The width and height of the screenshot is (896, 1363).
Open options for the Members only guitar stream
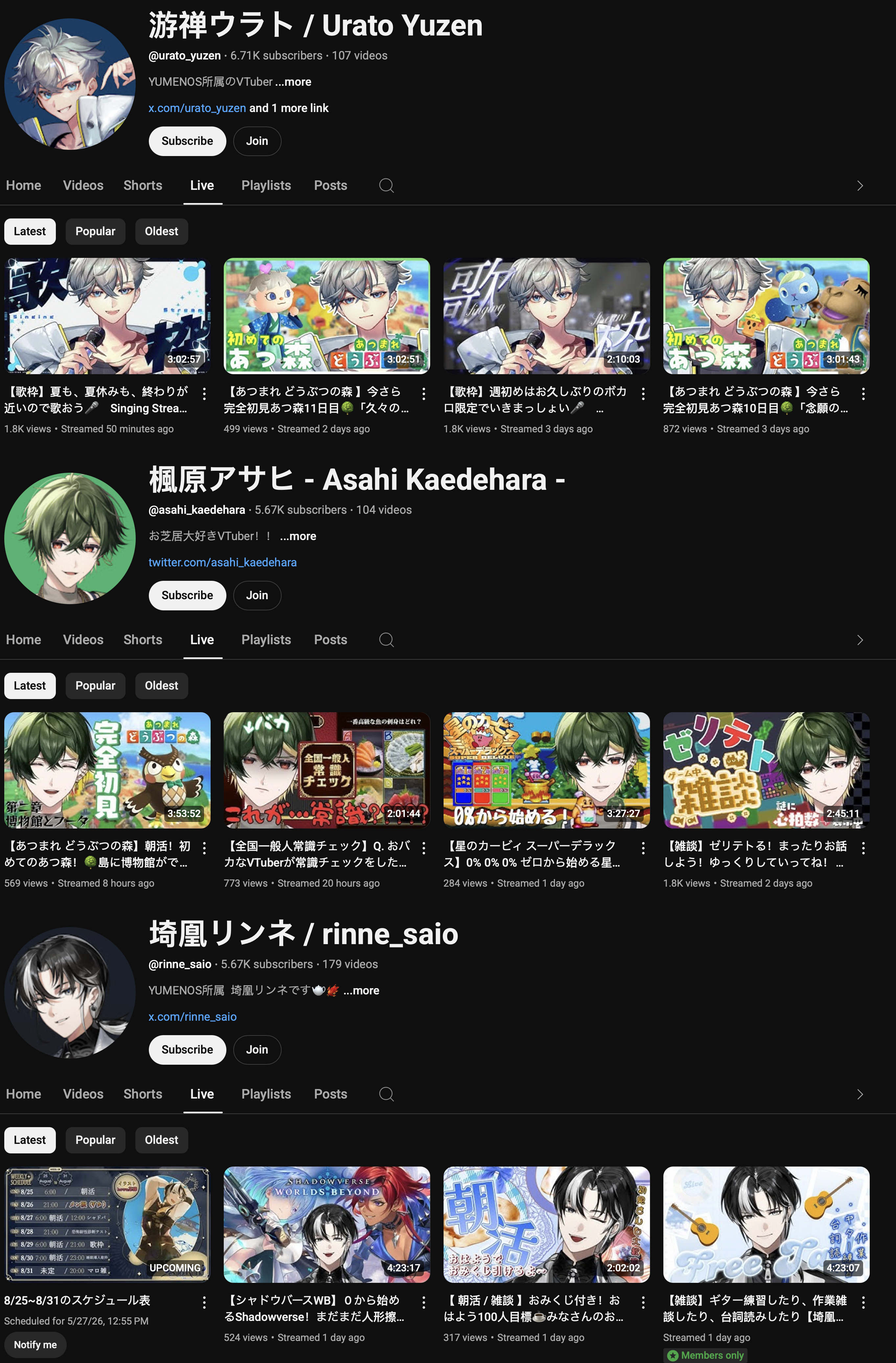pos(863,1302)
